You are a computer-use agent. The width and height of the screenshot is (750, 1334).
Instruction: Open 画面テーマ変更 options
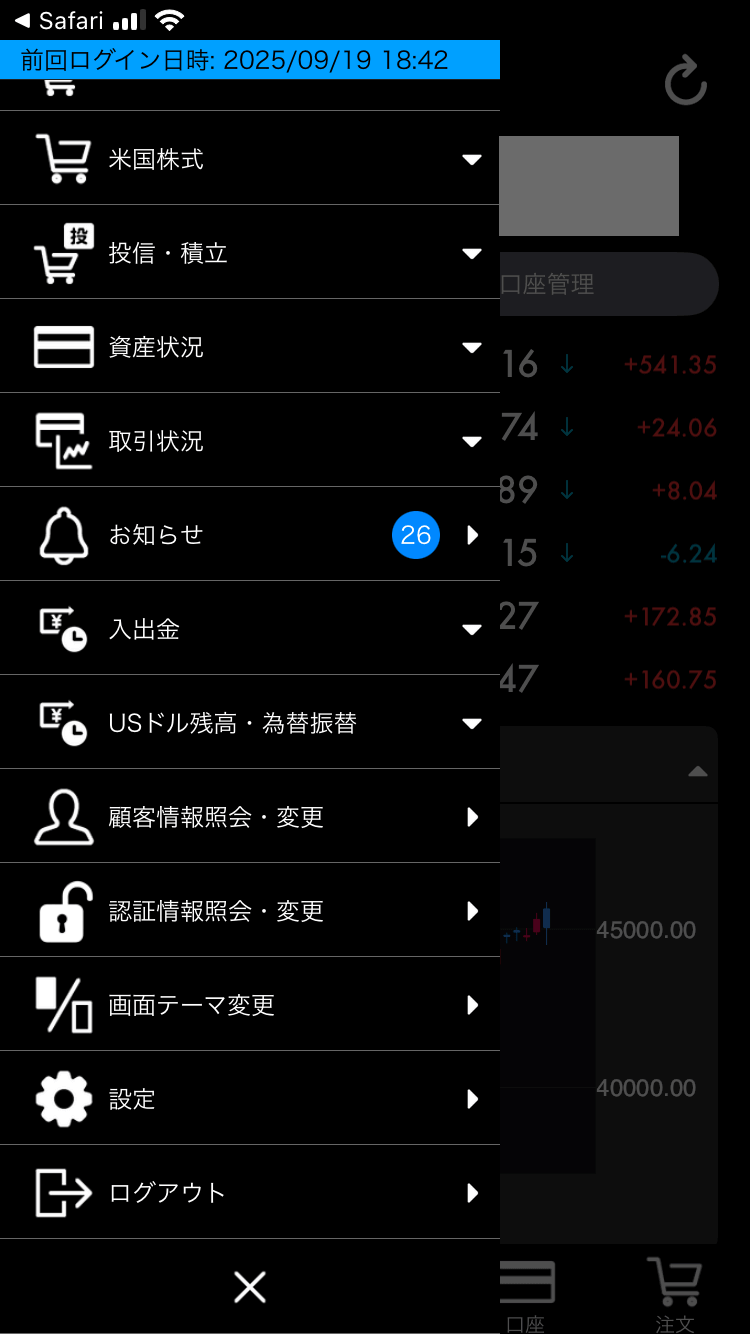coord(250,1005)
